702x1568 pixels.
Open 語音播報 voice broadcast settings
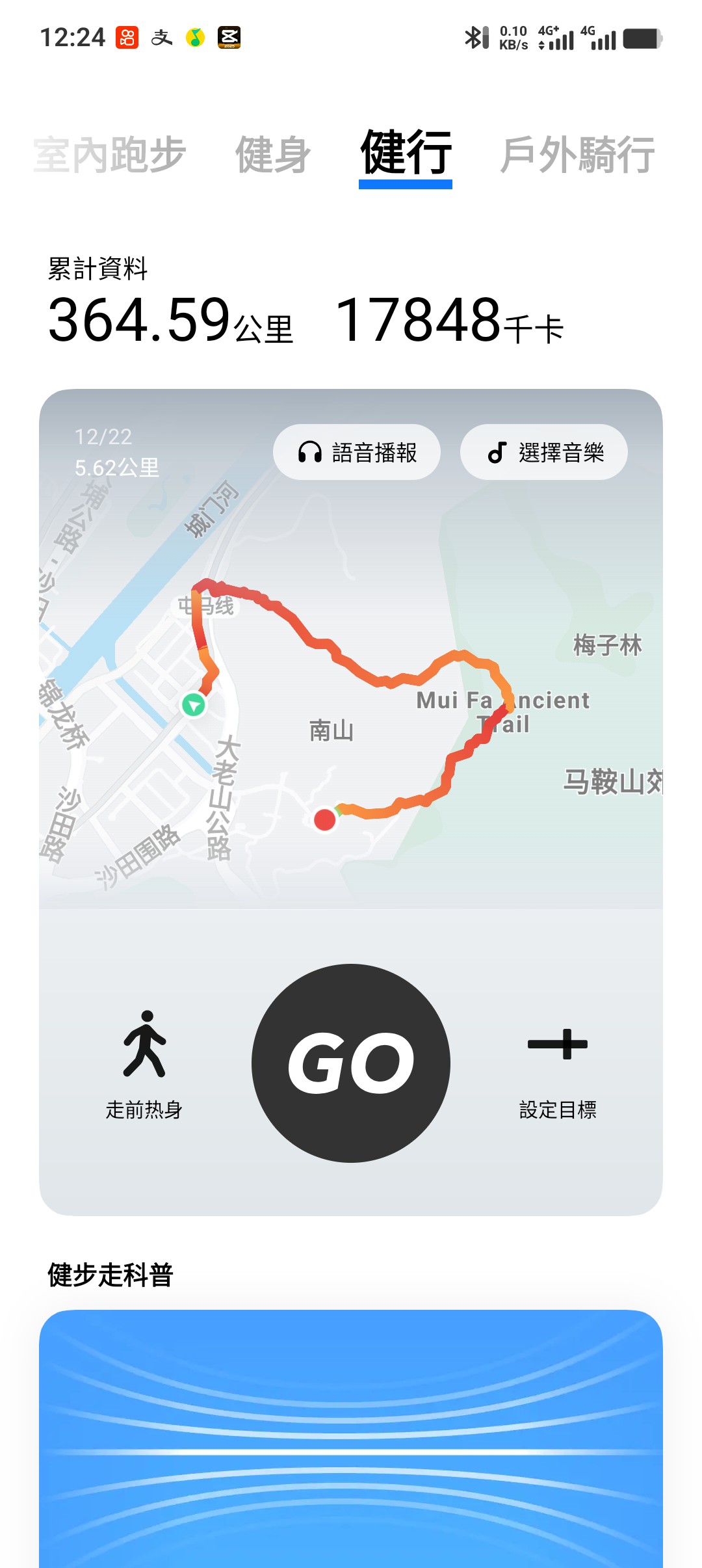[x=357, y=452]
